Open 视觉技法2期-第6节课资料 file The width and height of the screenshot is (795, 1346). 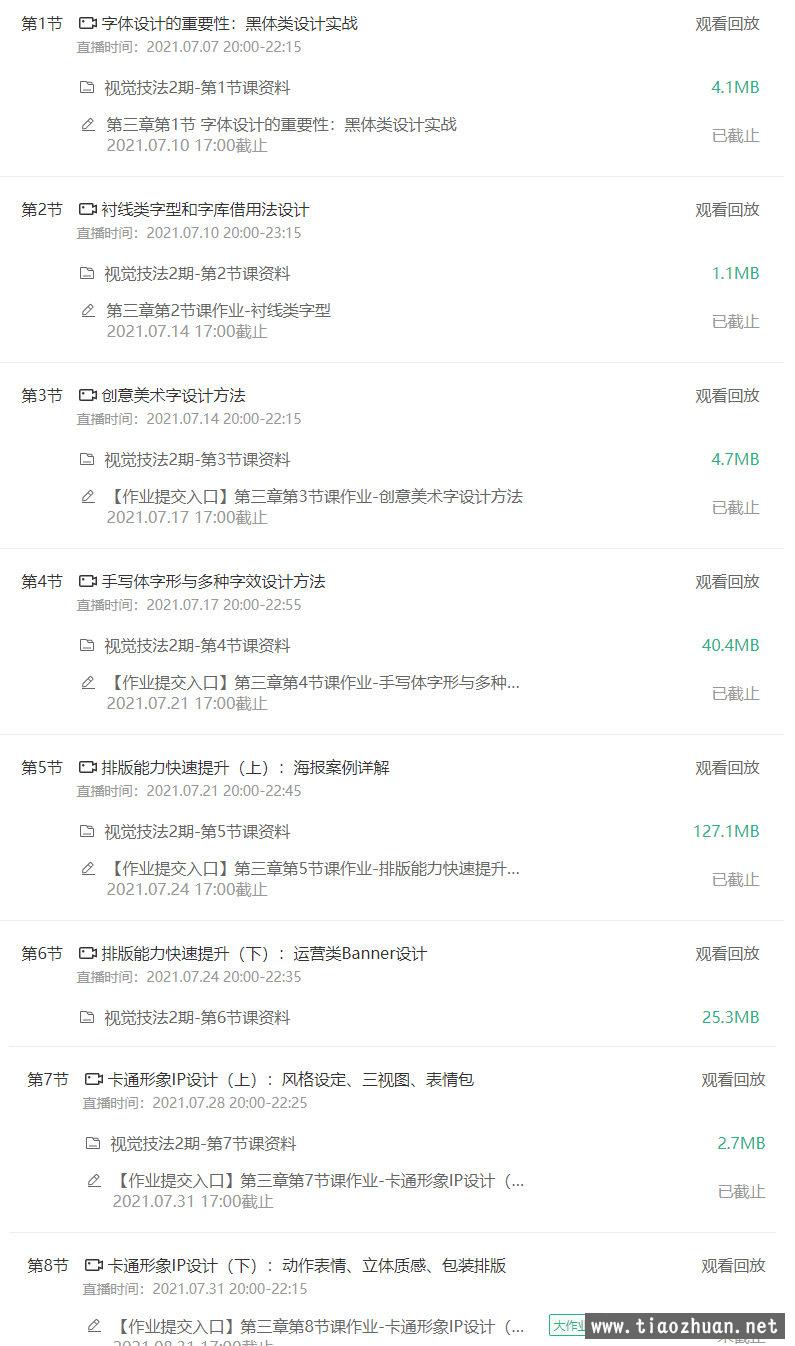(197, 1018)
